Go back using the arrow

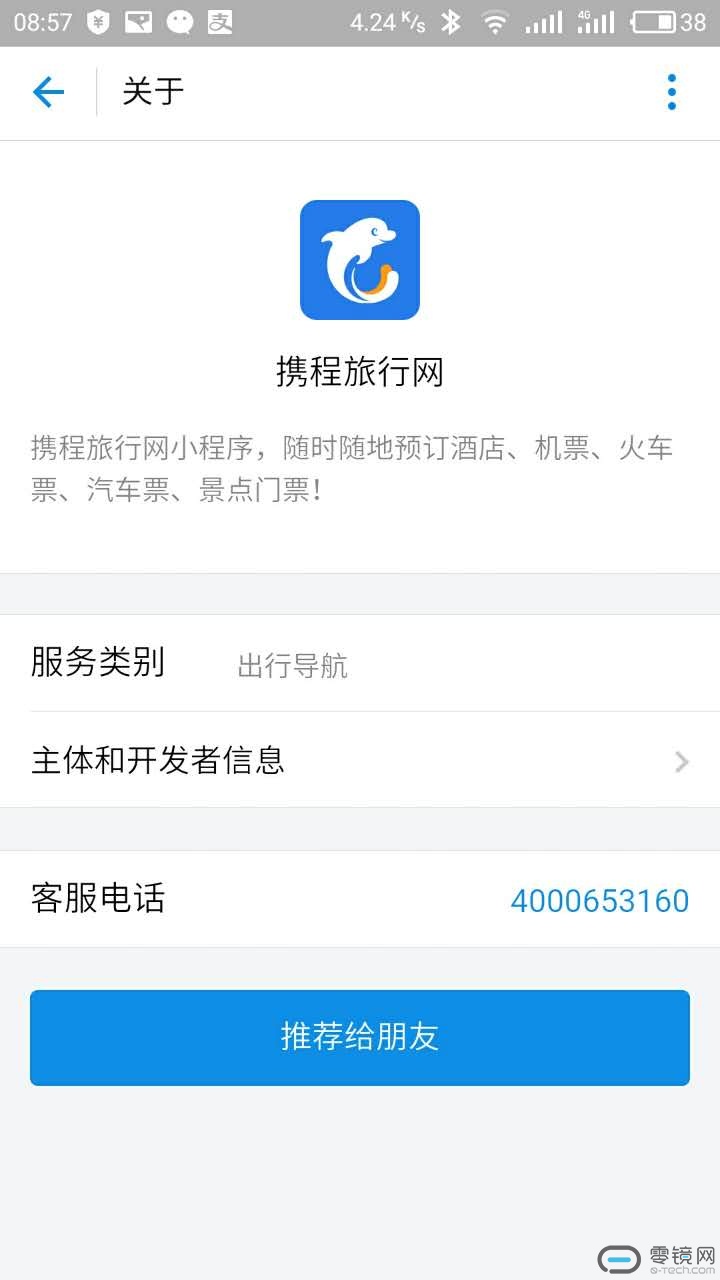(x=47, y=93)
